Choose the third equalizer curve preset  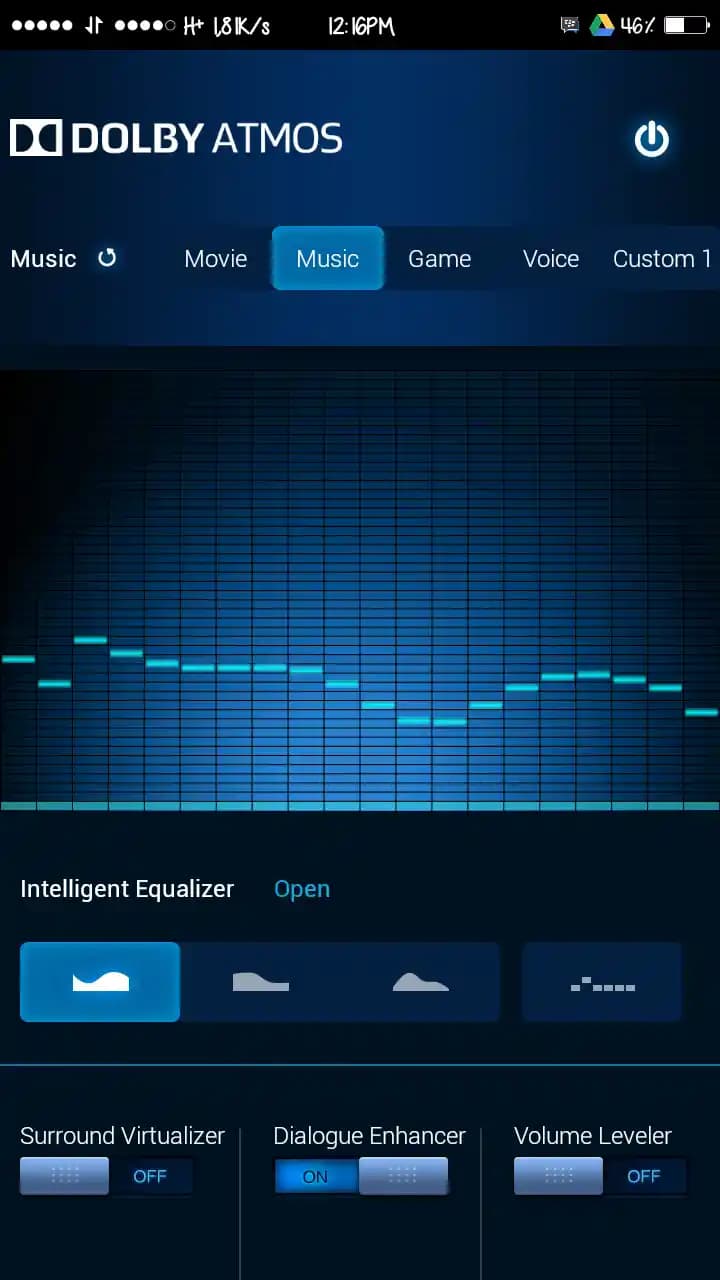tap(420, 982)
